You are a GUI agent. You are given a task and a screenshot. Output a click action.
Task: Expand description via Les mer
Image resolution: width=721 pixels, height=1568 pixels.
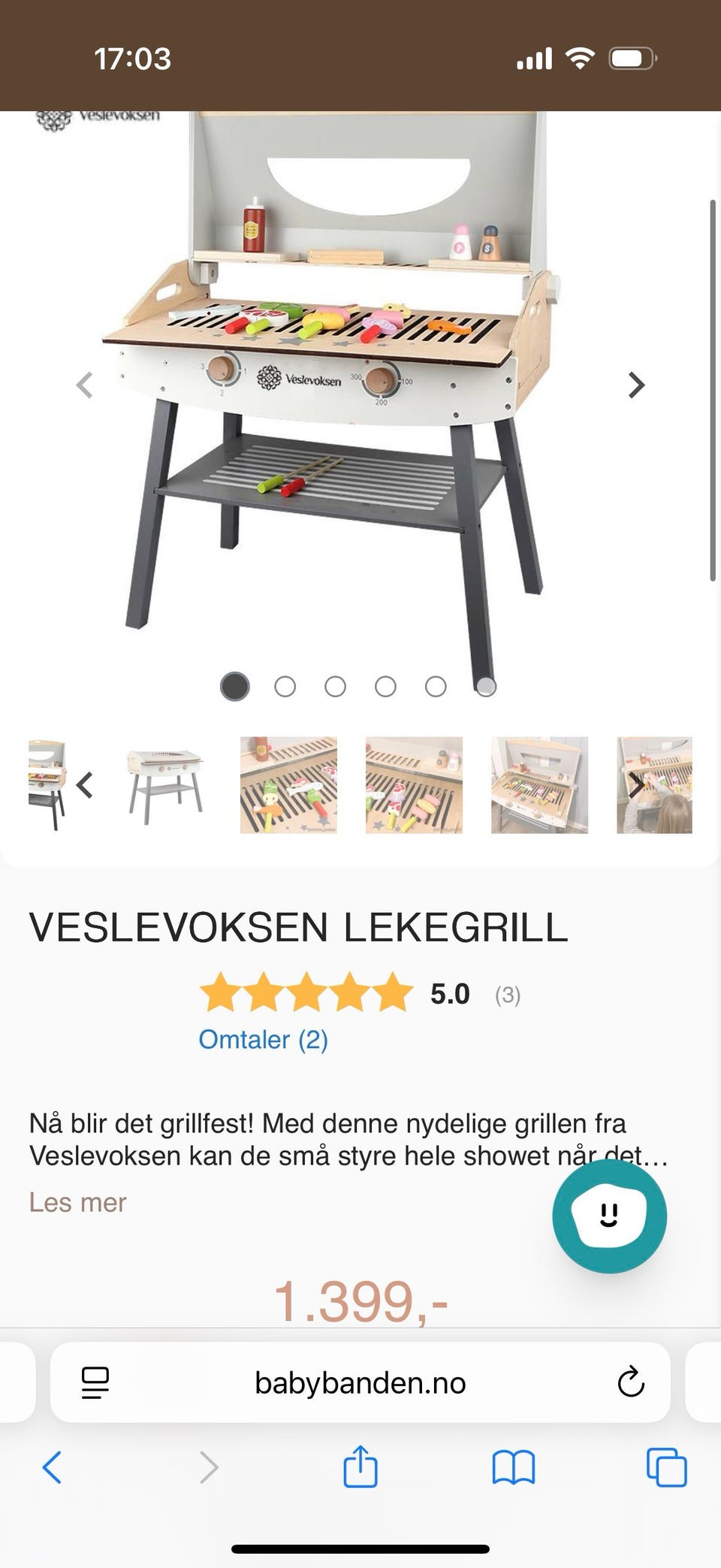[78, 1201]
